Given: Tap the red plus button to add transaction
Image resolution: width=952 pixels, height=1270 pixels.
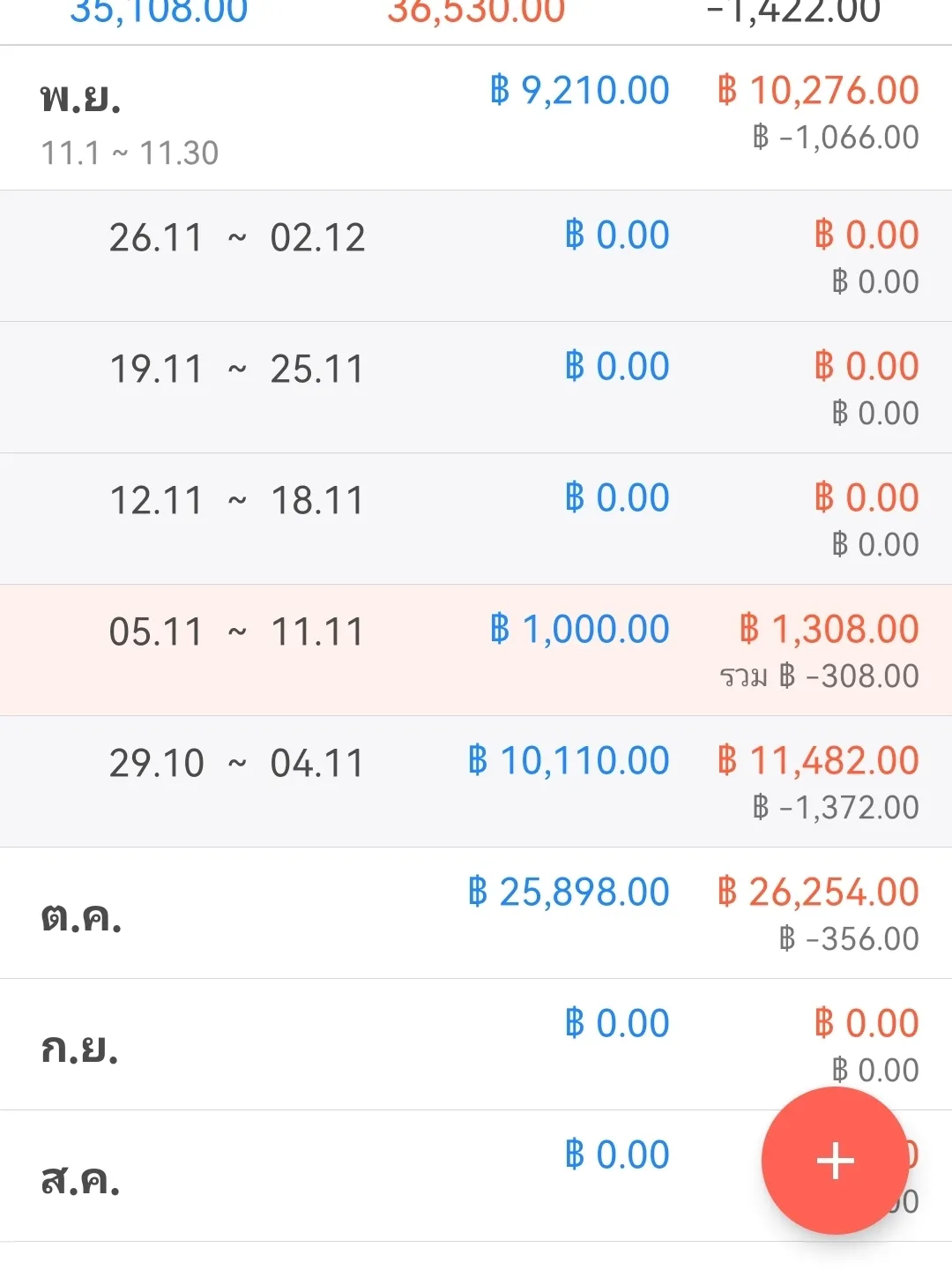Looking at the screenshot, I should click(833, 1162).
